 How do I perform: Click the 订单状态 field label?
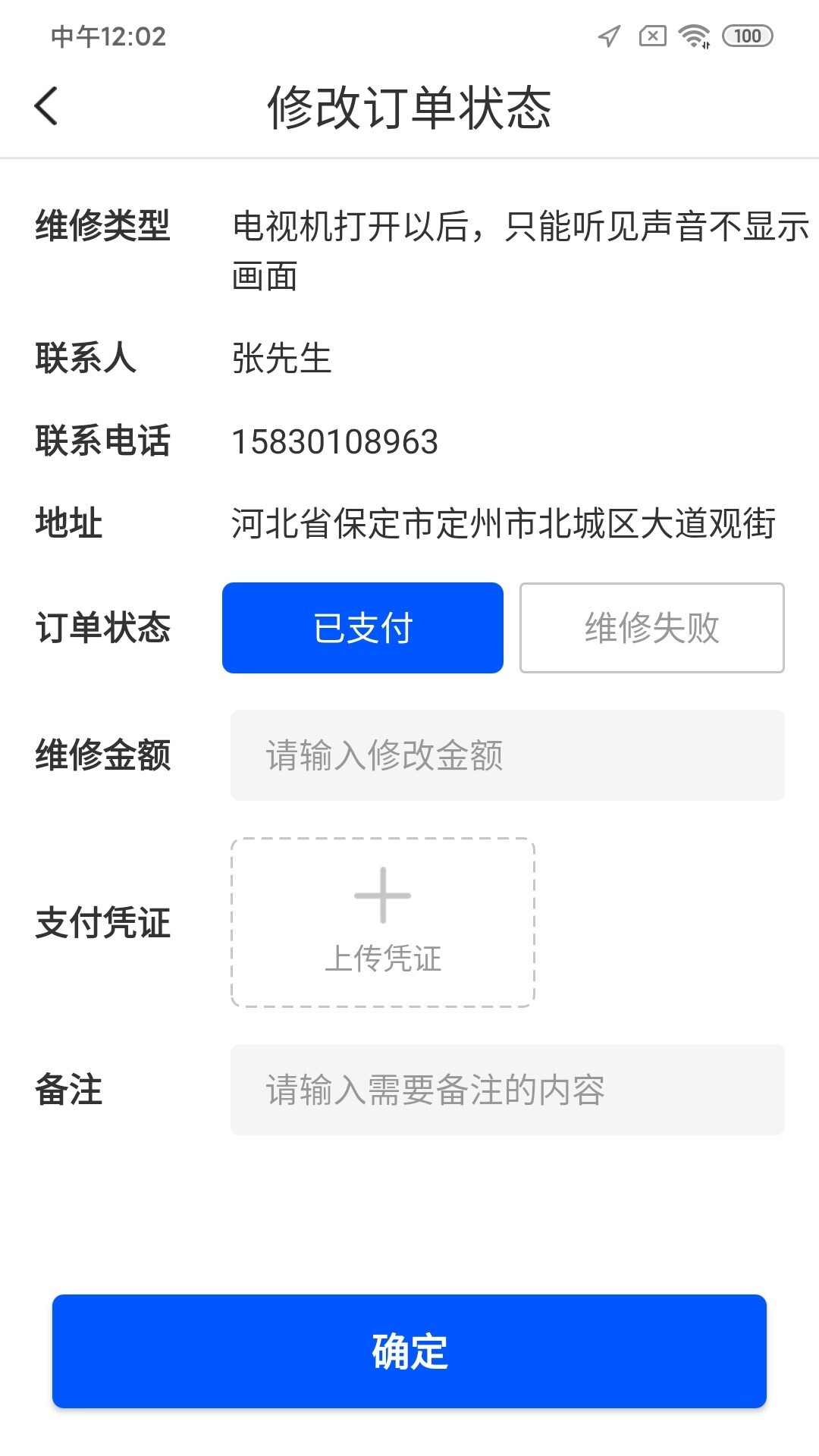pos(102,627)
